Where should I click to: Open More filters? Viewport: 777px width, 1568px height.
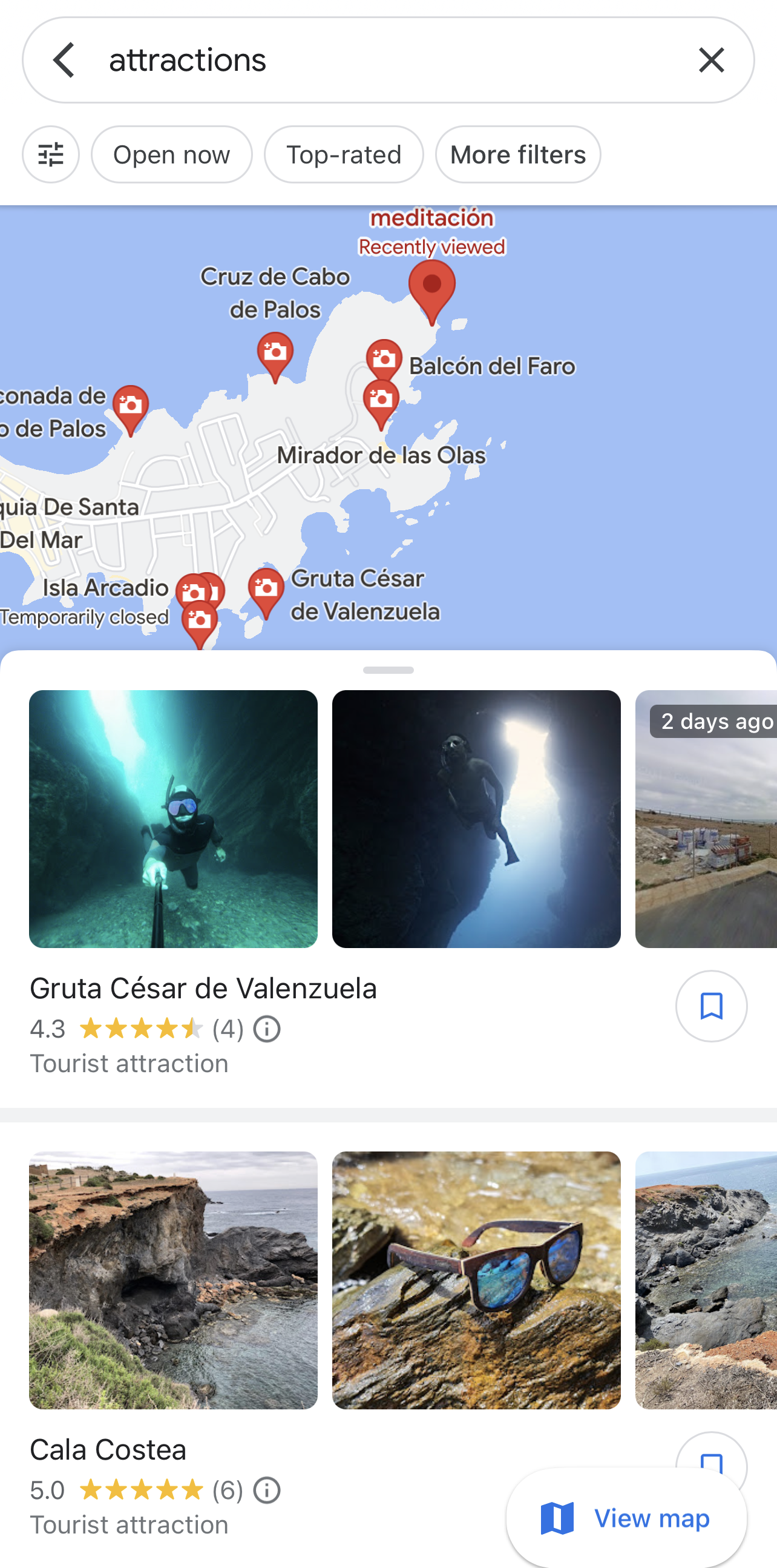click(518, 154)
